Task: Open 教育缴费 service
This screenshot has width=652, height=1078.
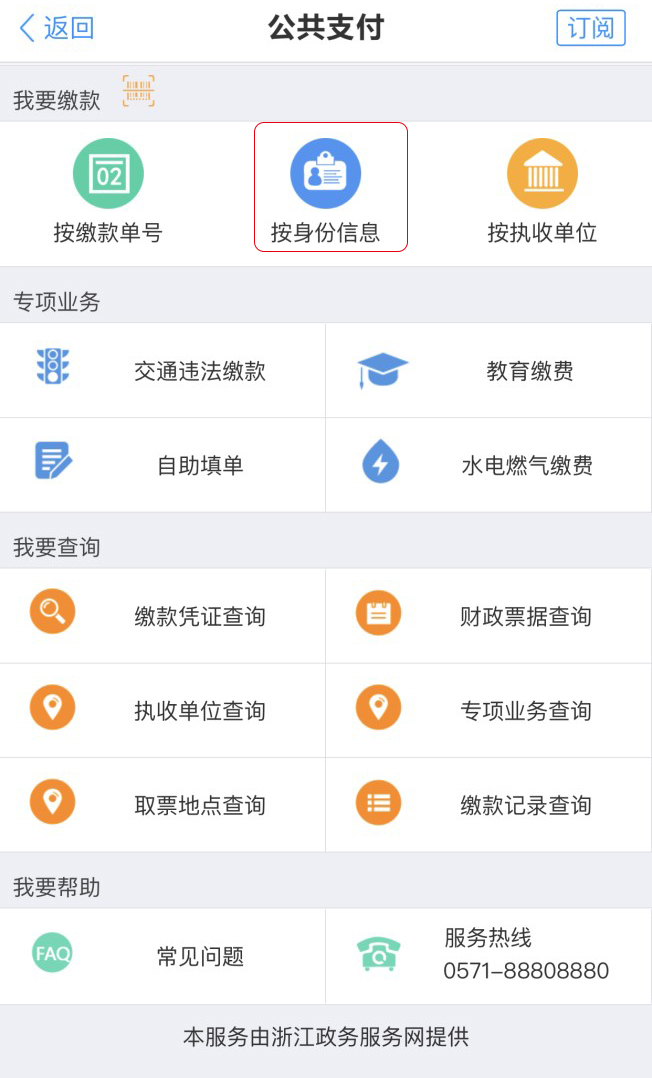Action: (489, 371)
